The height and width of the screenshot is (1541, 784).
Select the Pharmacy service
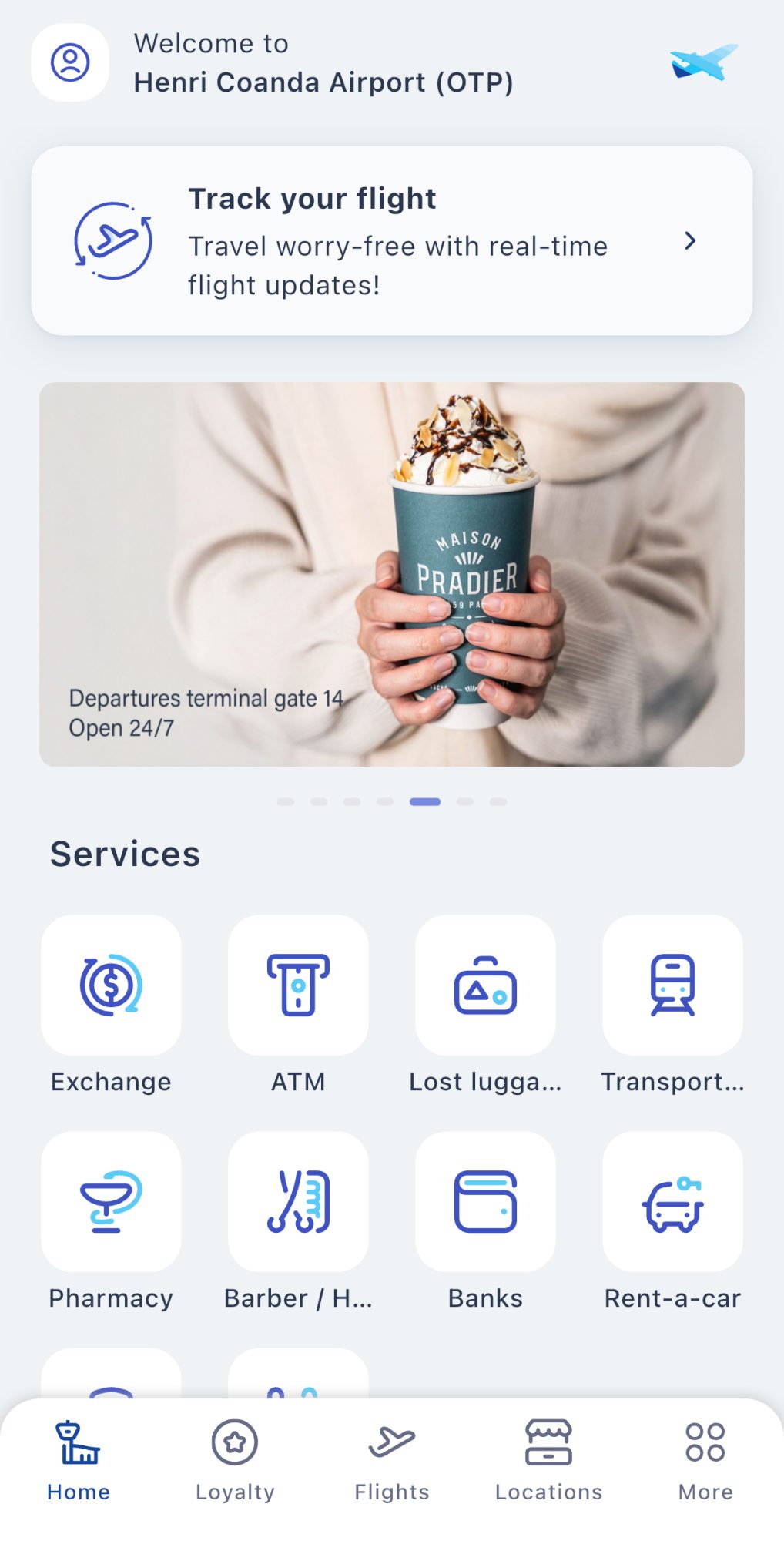click(111, 1202)
